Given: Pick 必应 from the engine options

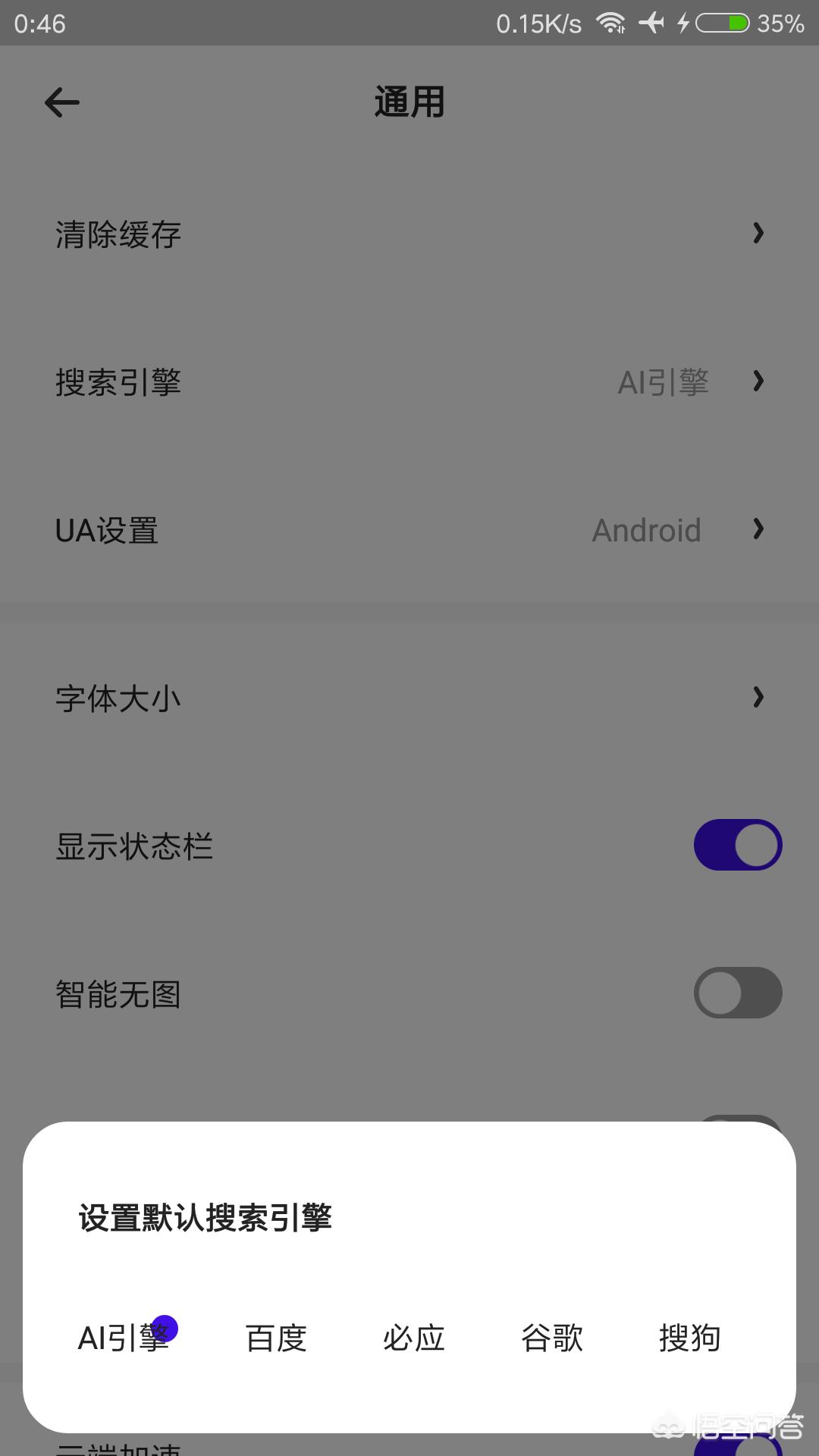Looking at the screenshot, I should (413, 1338).
